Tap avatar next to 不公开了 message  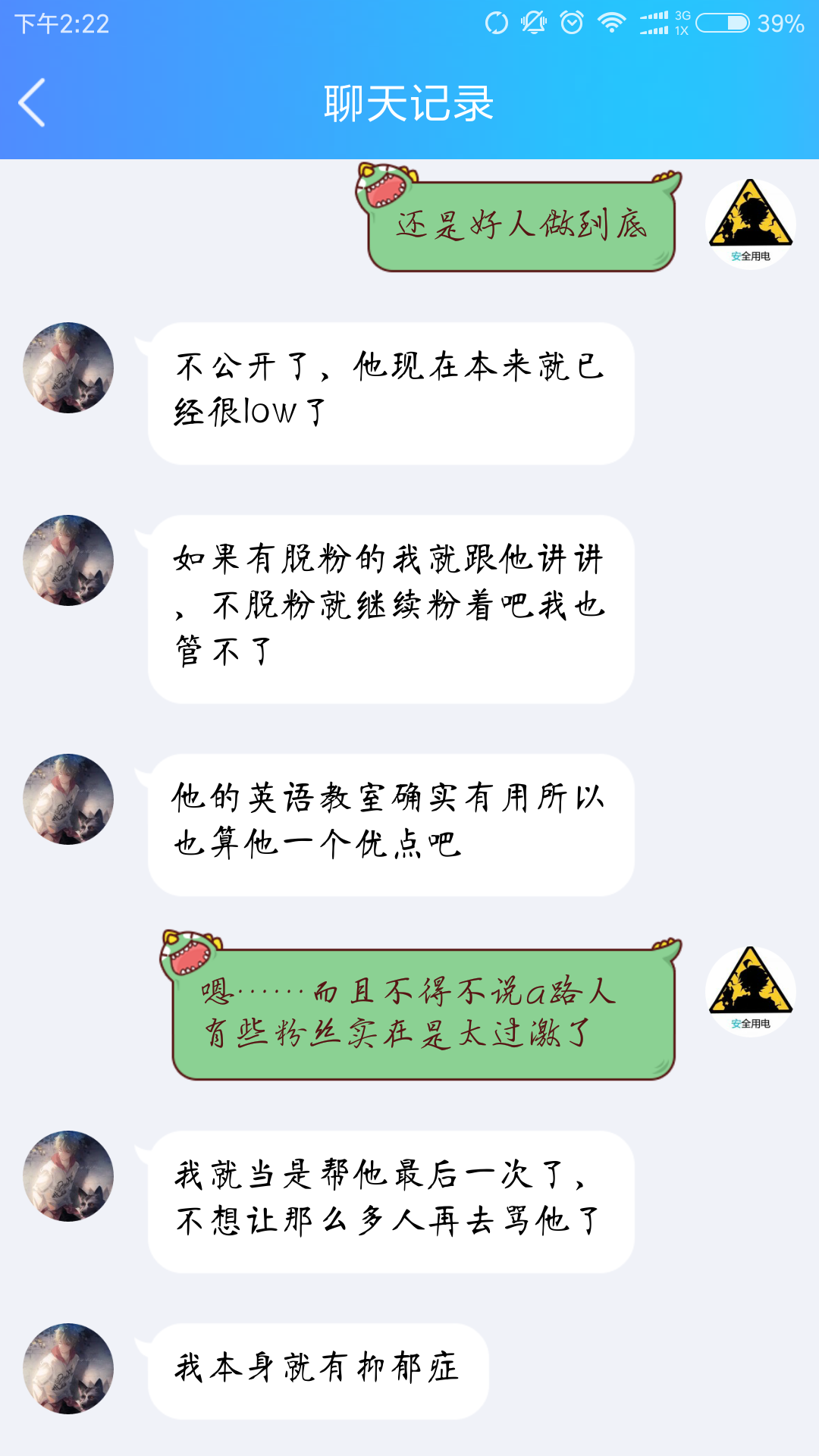click(68, 368)
